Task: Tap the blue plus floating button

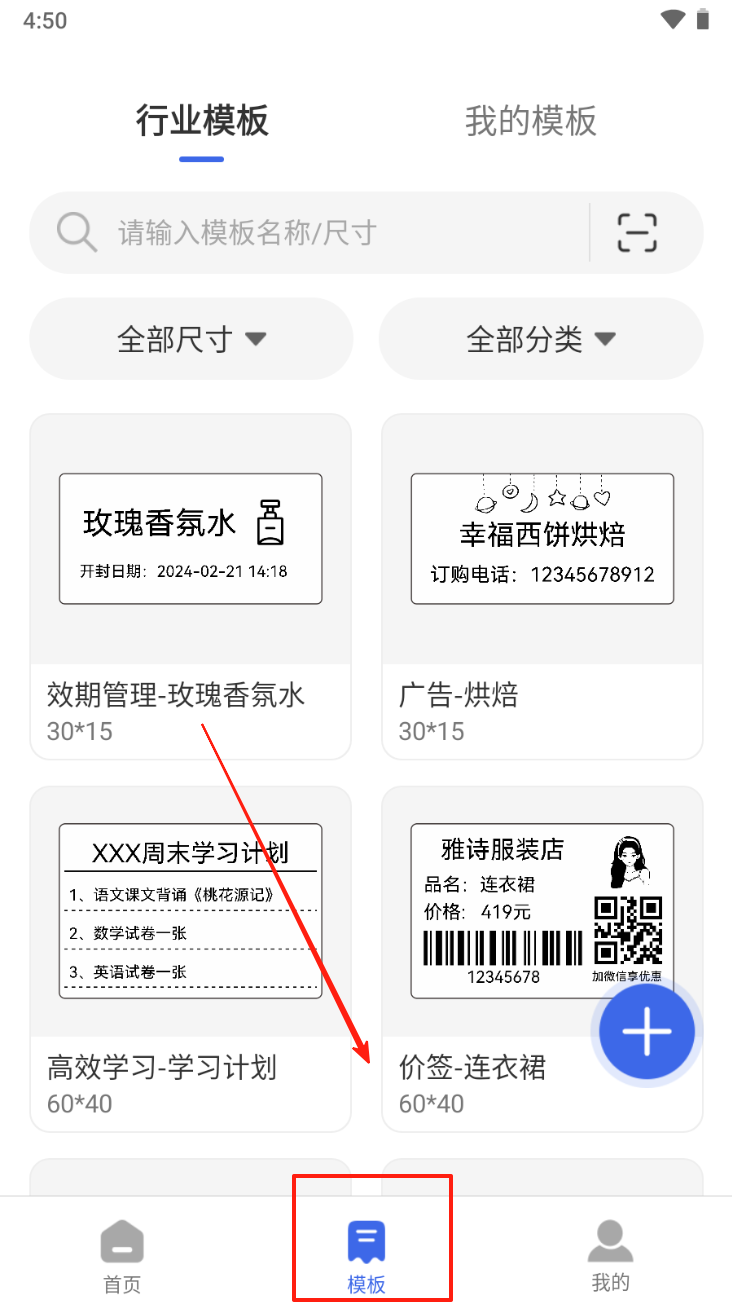Action: (647, 1031)
